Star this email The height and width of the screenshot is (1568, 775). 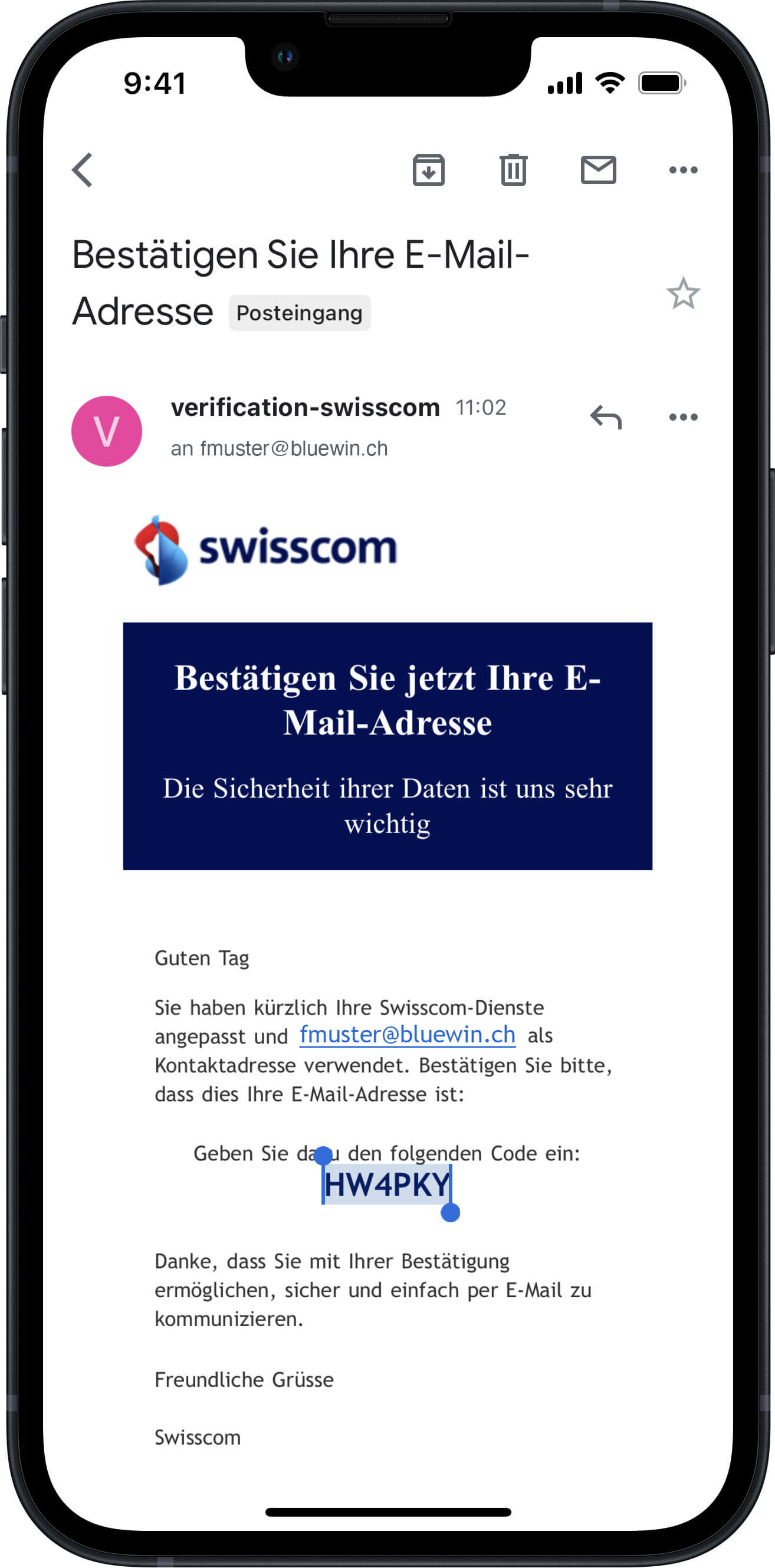click(682, 294)
